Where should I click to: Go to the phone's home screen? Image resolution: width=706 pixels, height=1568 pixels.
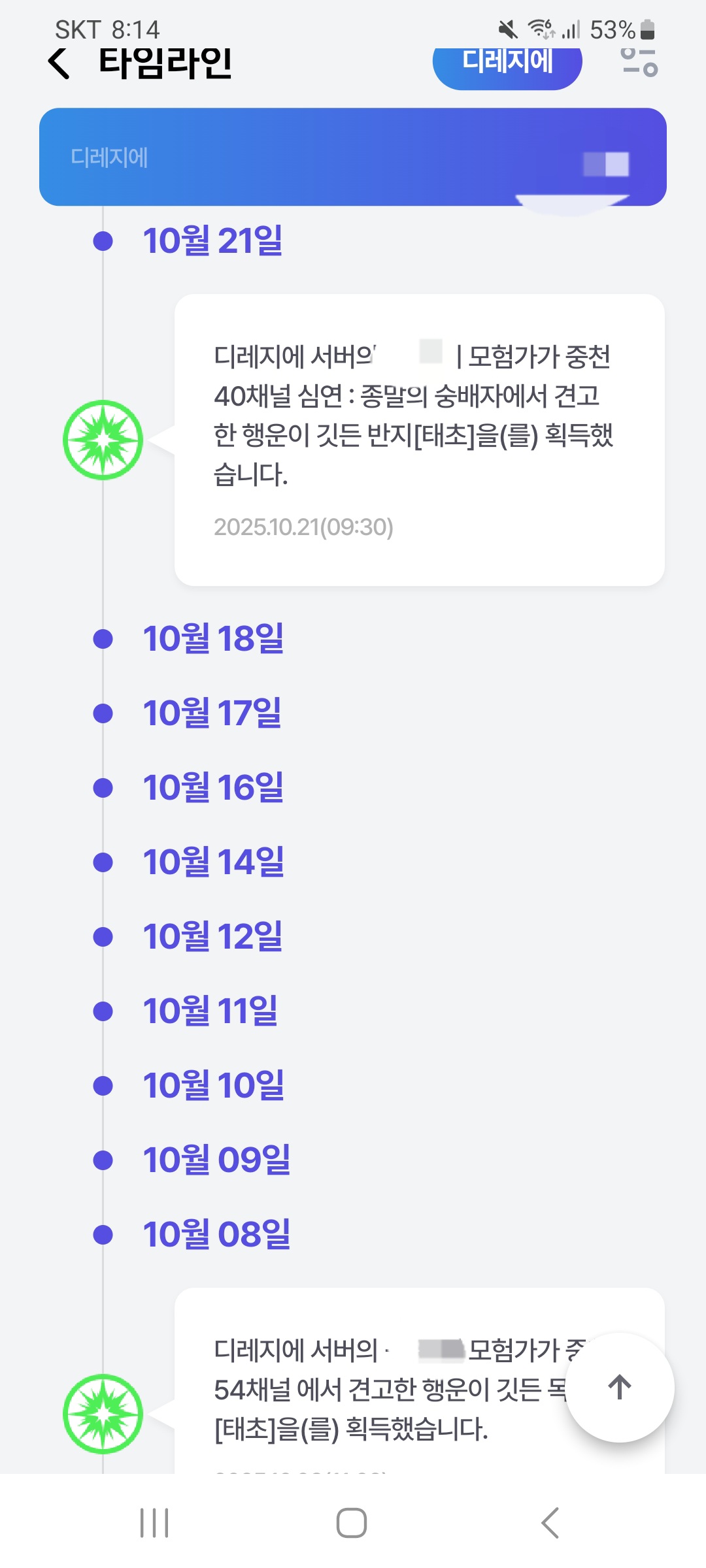(x=352, y=1522)
